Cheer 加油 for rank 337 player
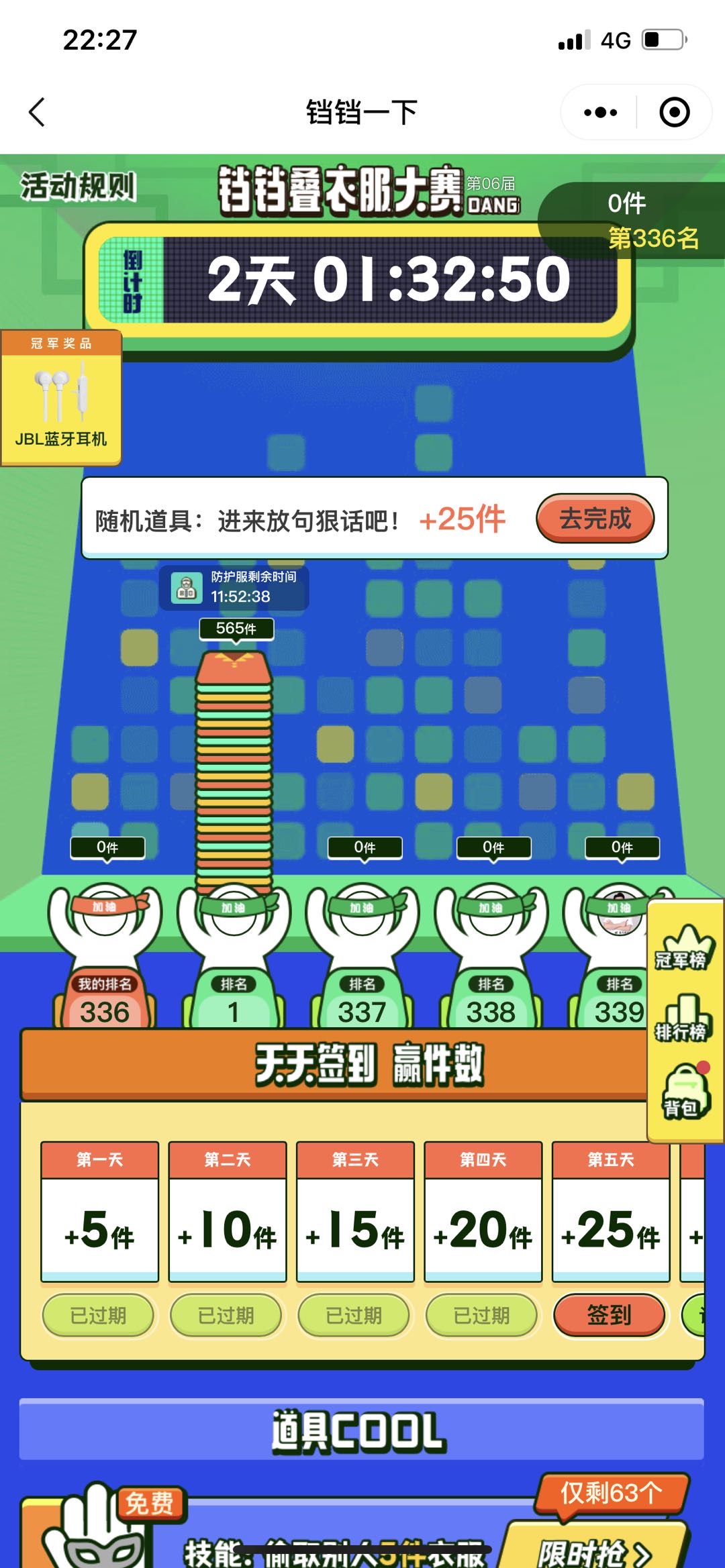 click(362, 908)
